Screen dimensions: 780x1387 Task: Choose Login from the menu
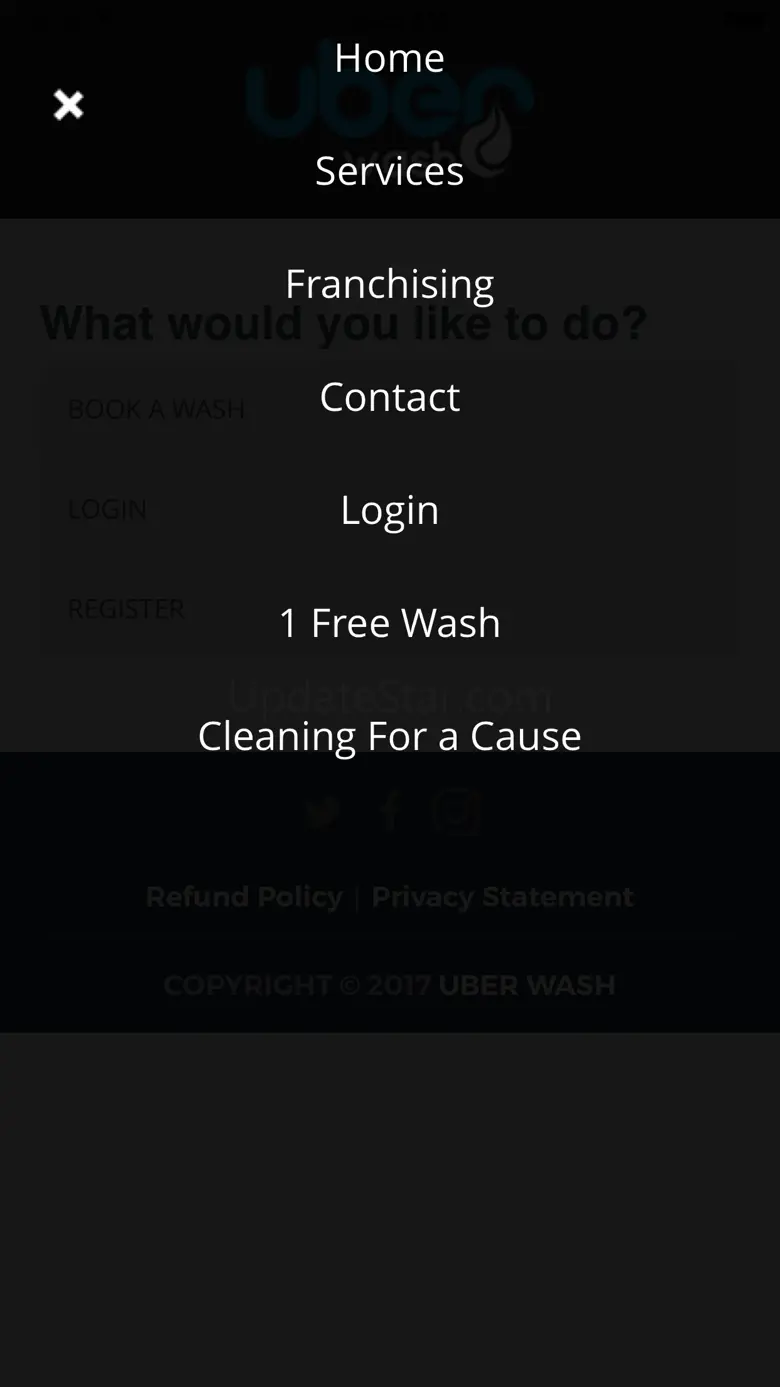pyautogui.click(x=389, y=510)
